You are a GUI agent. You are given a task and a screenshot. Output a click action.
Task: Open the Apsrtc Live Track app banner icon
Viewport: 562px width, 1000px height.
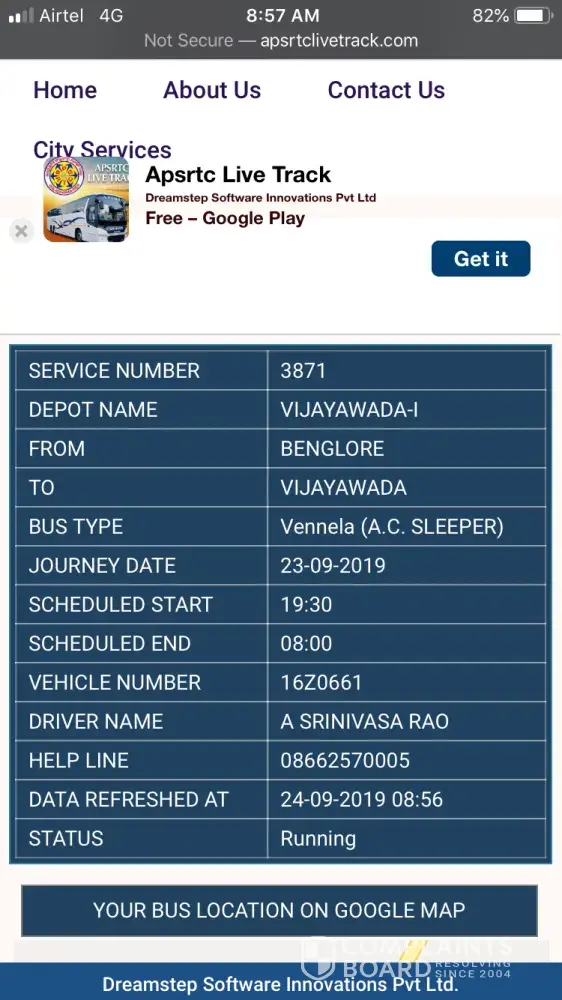tap(86, 199)
